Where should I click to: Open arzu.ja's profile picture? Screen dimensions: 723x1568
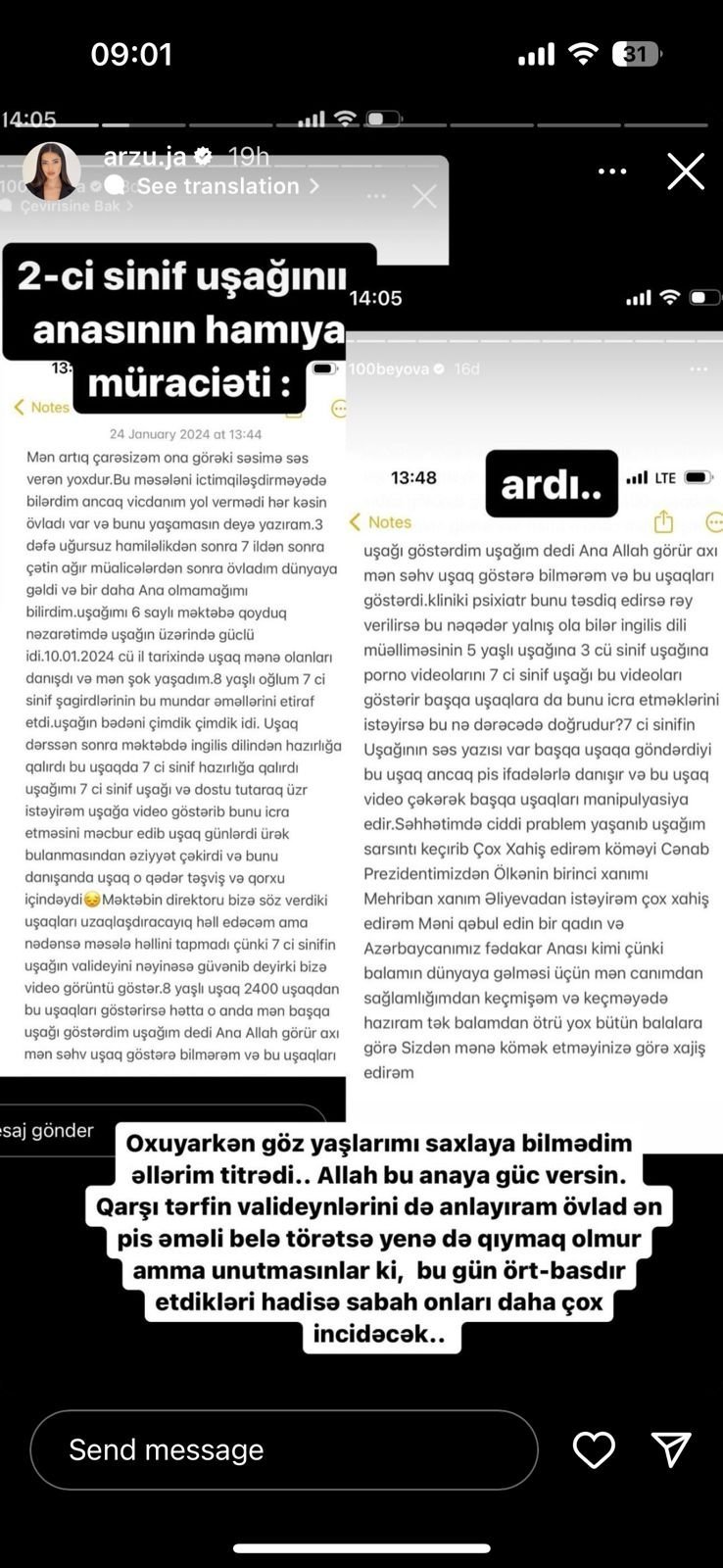click(51, 171)
